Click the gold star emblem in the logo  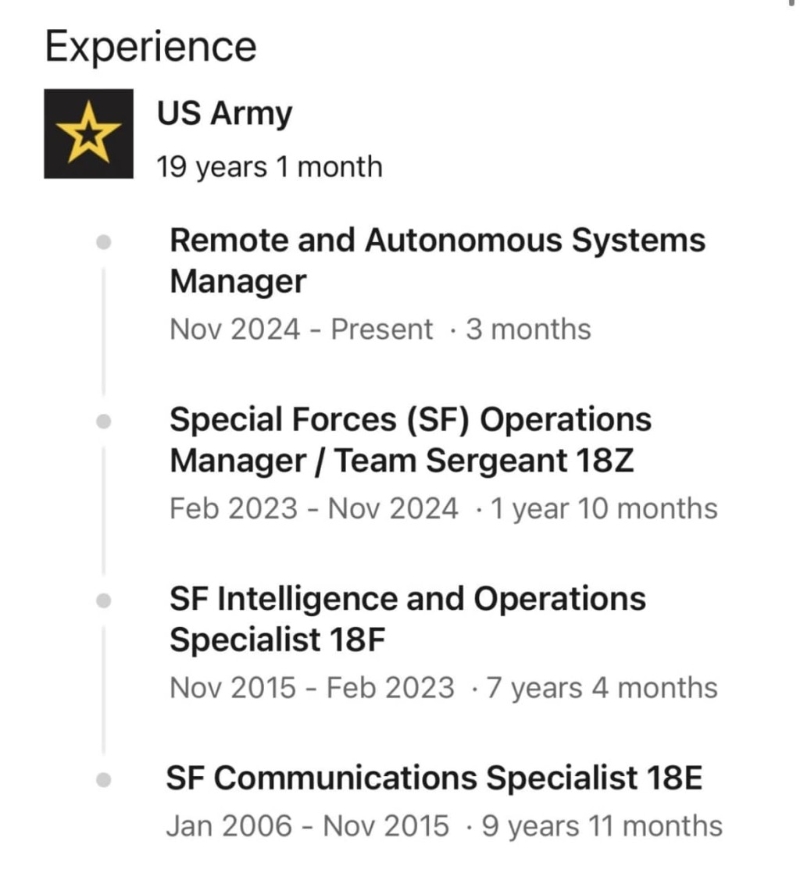pos(88,134)
